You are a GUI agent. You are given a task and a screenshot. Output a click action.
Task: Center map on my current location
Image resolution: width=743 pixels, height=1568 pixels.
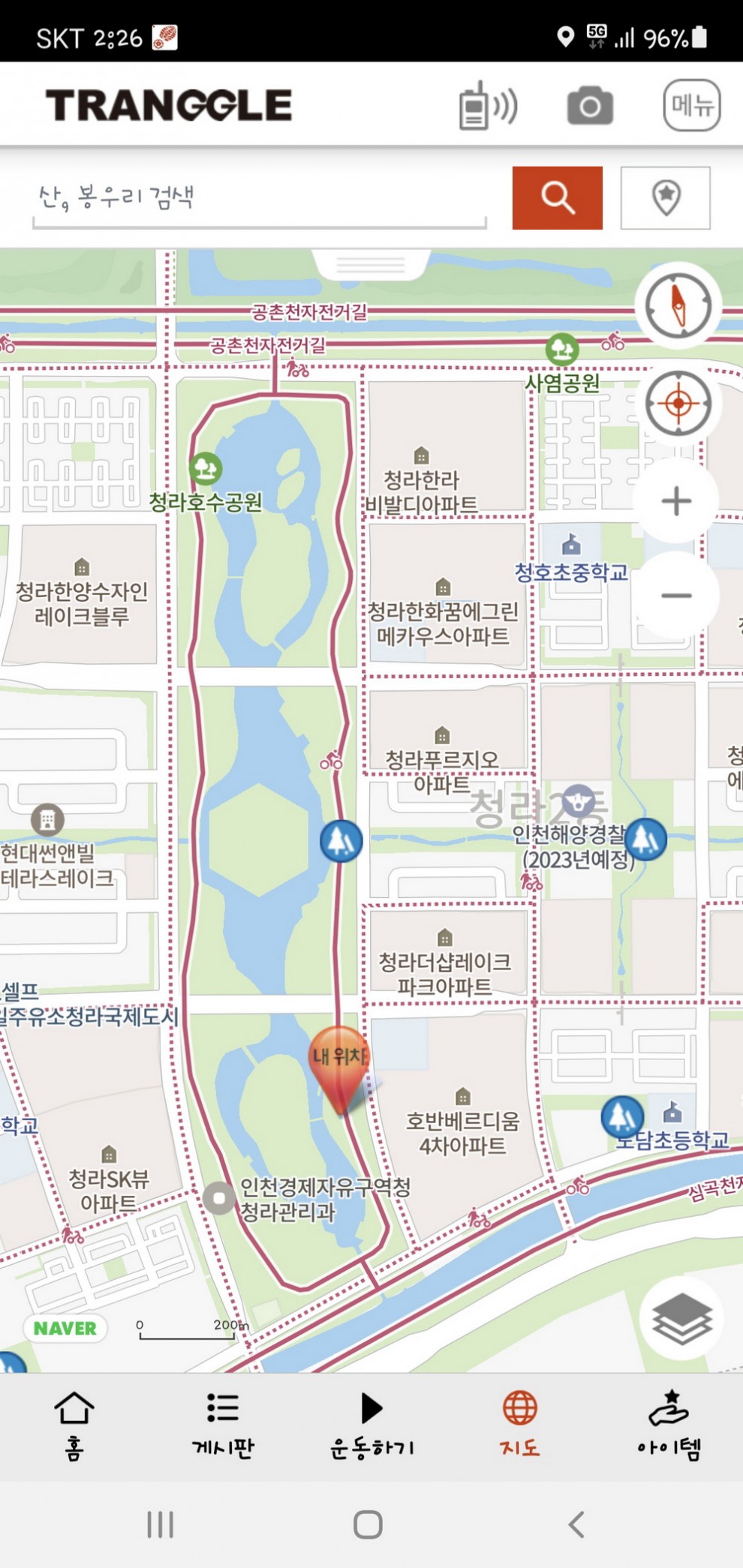678,404
